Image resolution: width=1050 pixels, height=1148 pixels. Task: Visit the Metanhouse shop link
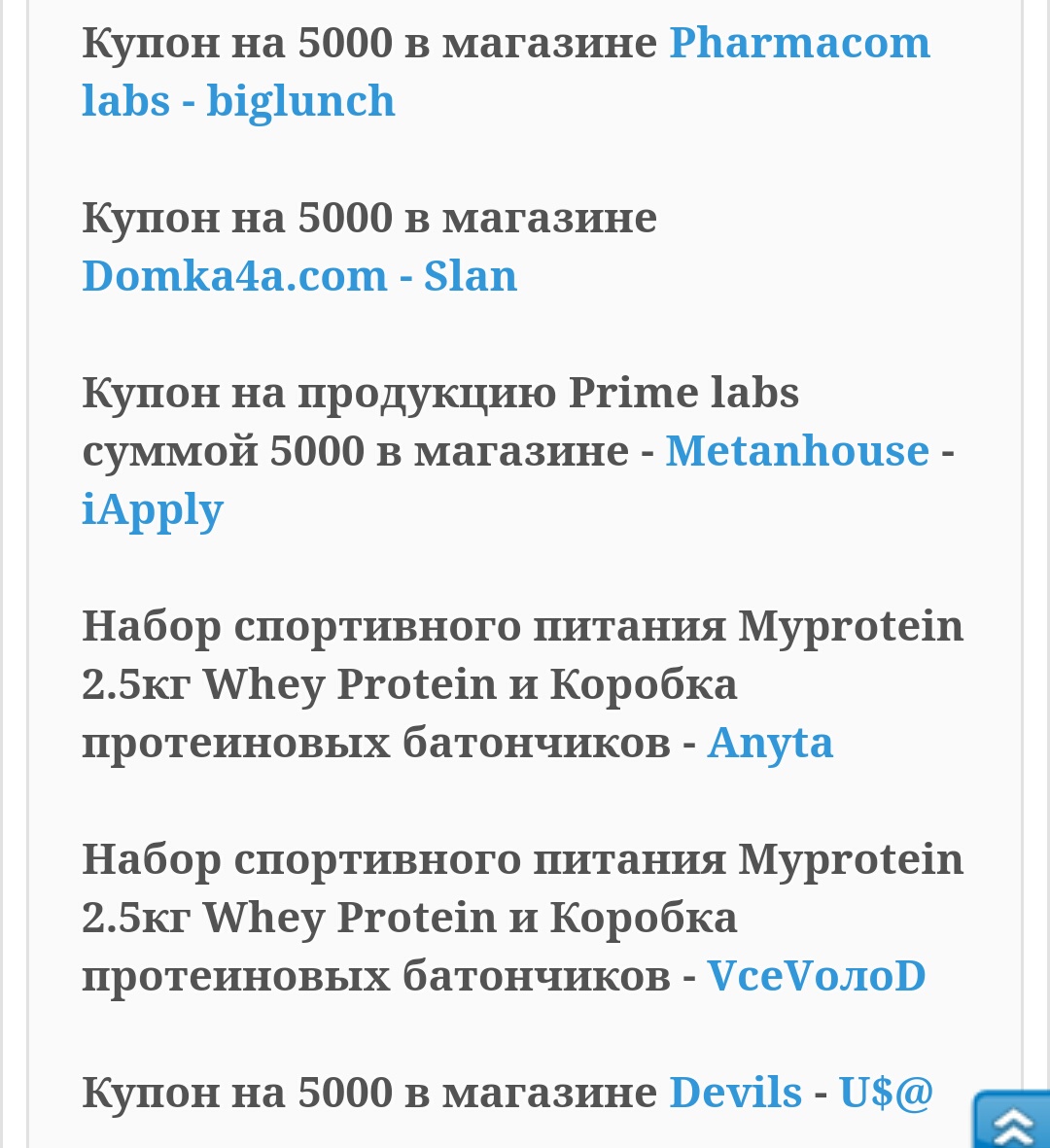(797, 451)
